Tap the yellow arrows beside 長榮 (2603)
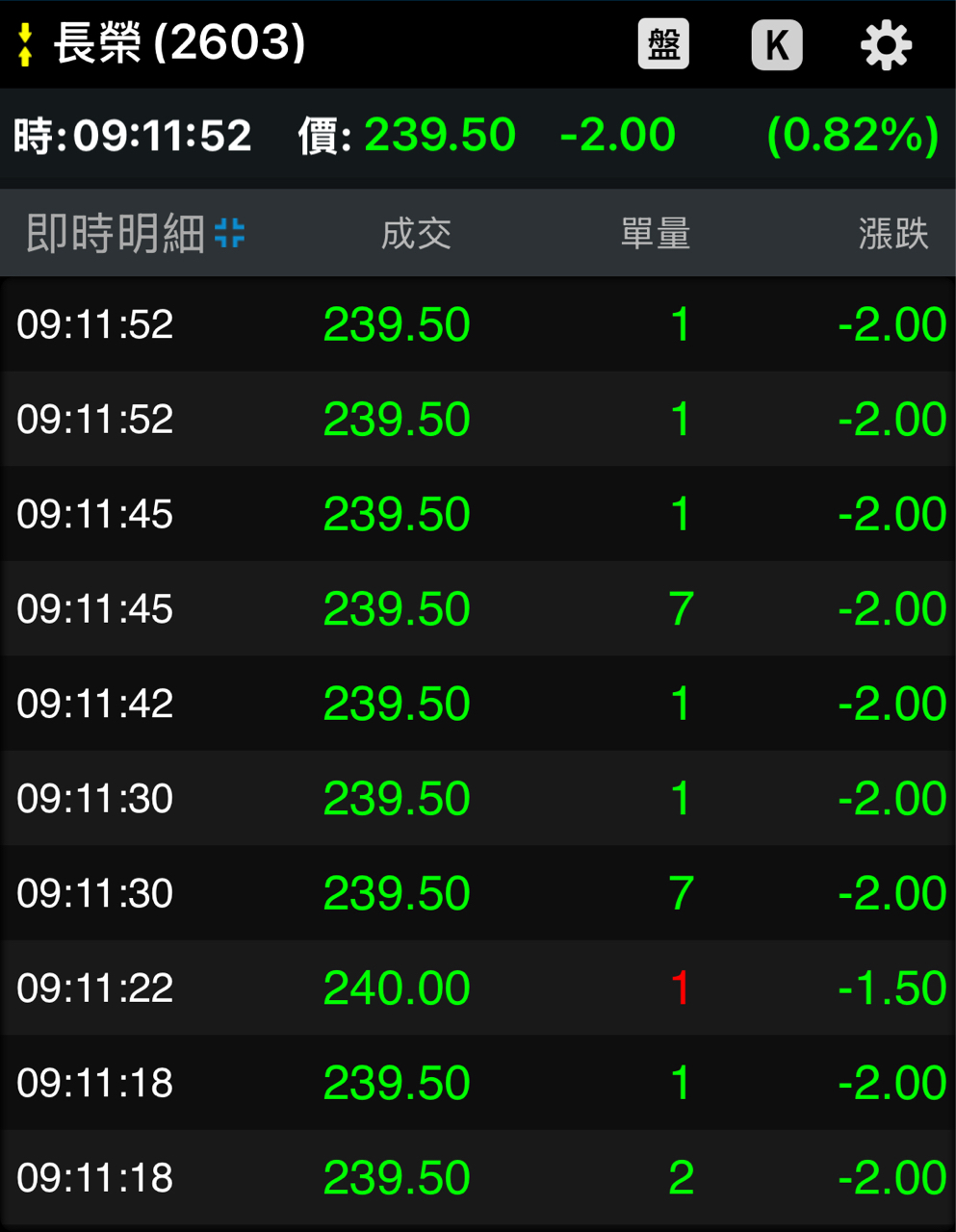 26,44
